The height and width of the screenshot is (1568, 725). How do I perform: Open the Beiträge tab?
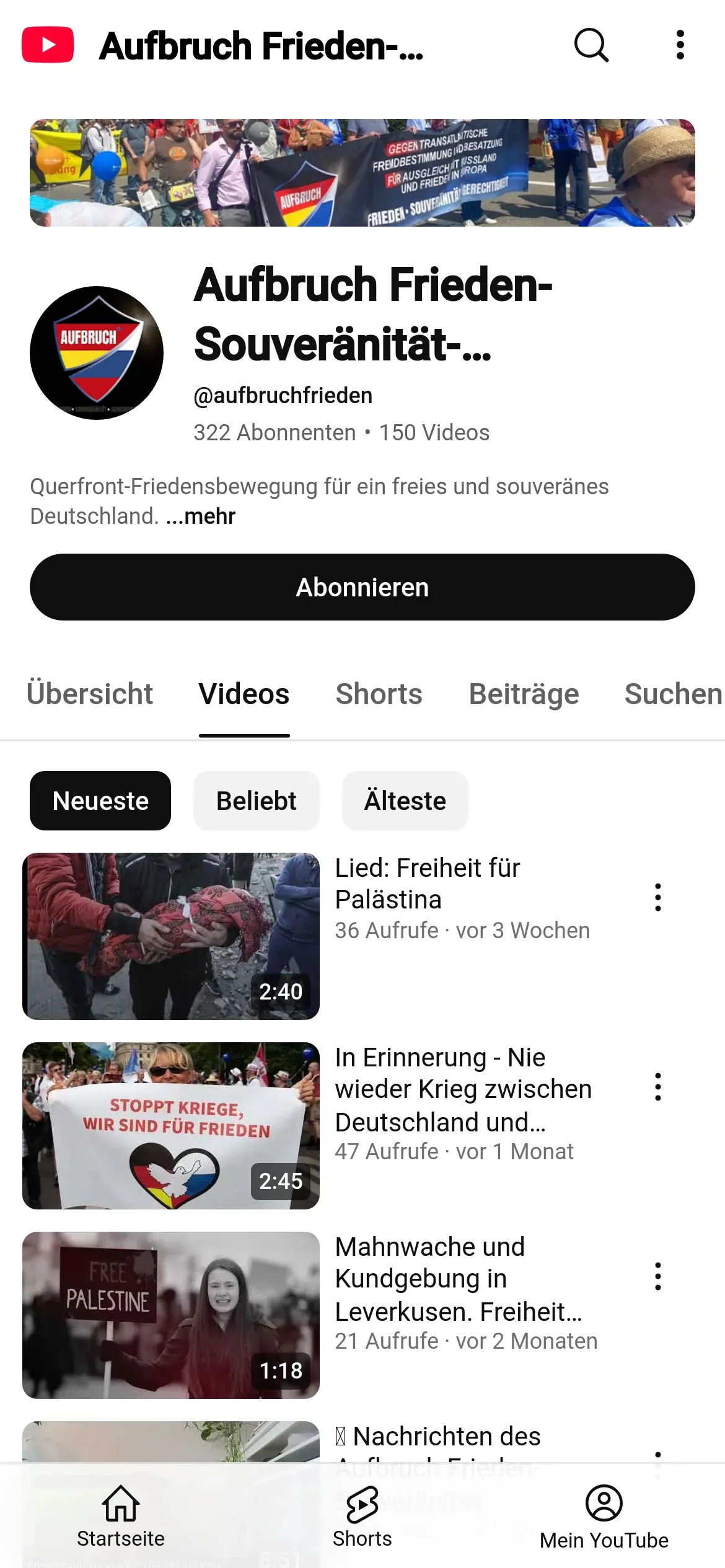click(x=524, y=694)
